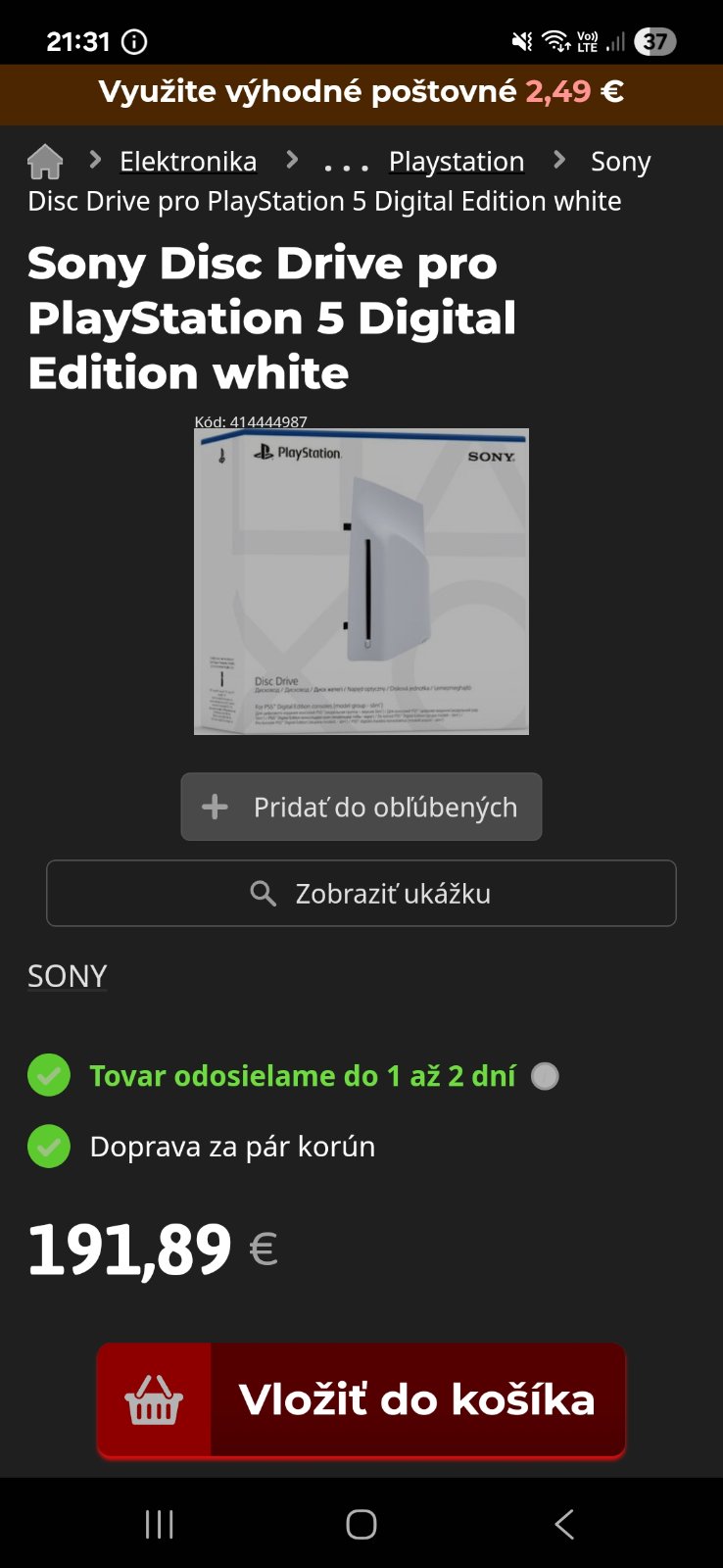This screenshot has height=1568, width=723.
Task: Go back using the system back button
Action: (x=564, y=1524)
